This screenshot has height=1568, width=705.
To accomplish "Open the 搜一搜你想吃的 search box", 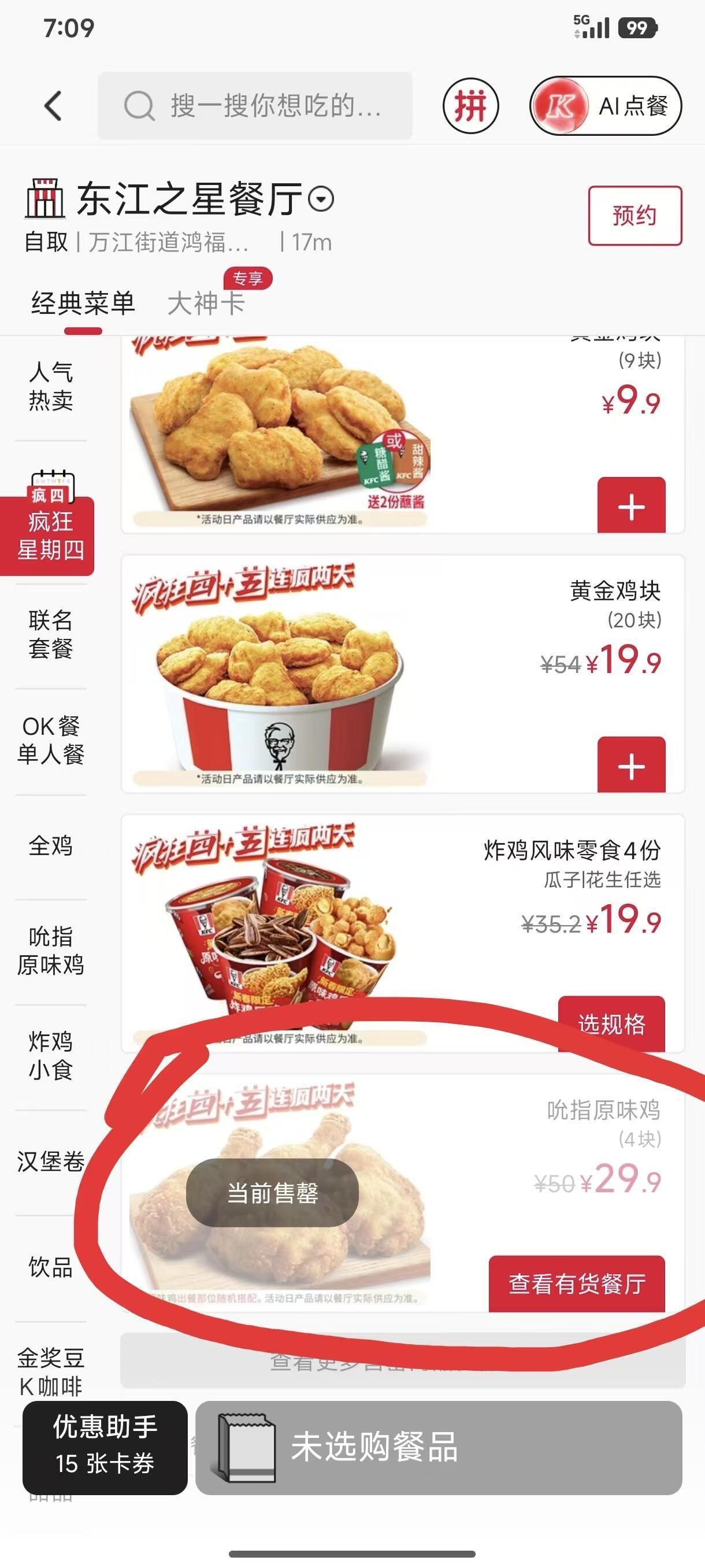I will 255,106.
